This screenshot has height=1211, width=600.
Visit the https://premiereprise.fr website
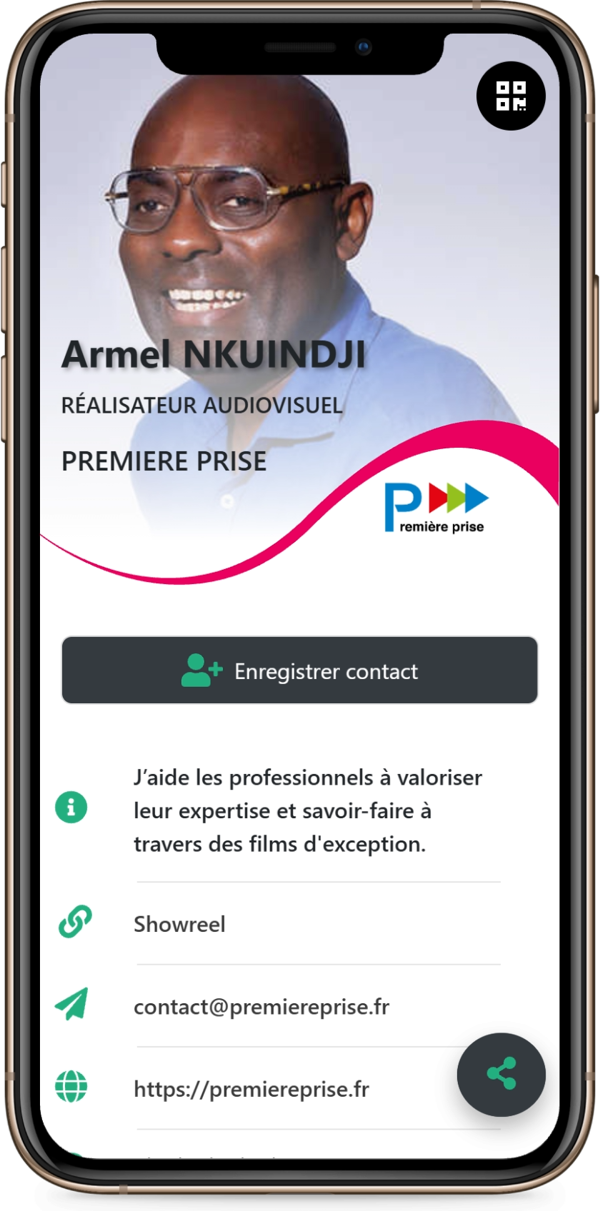tap(251, 1089)
